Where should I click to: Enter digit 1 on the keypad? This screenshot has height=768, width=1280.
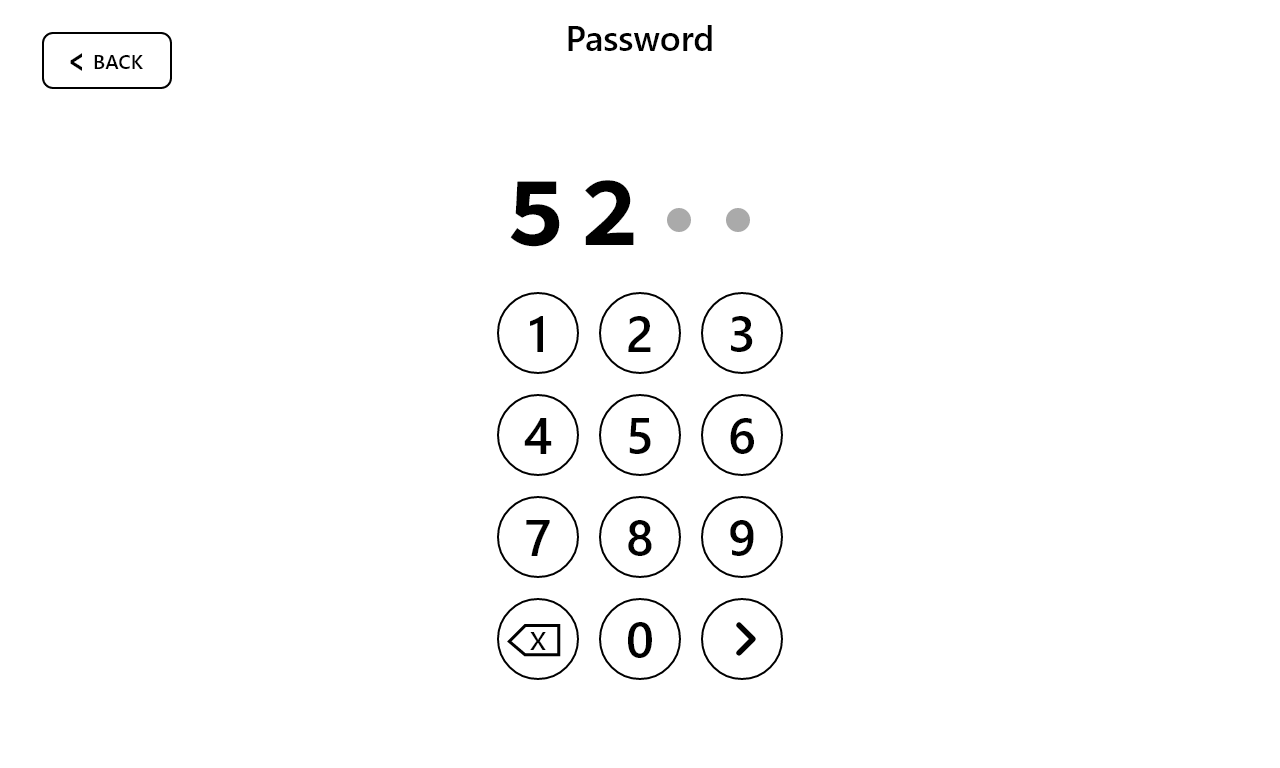538,333
